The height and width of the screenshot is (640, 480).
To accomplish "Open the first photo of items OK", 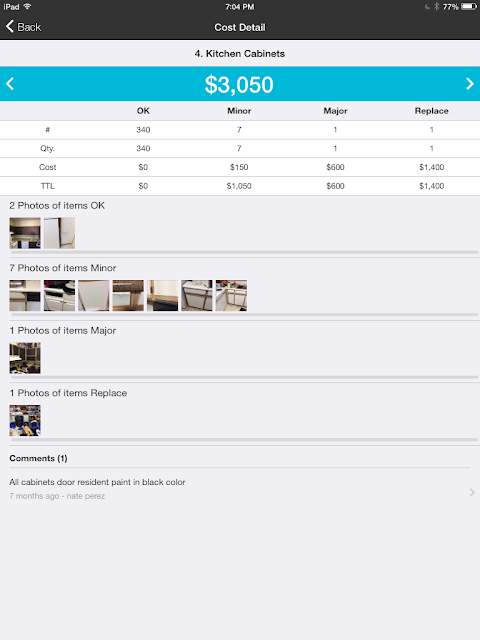I will pos(25,233).
